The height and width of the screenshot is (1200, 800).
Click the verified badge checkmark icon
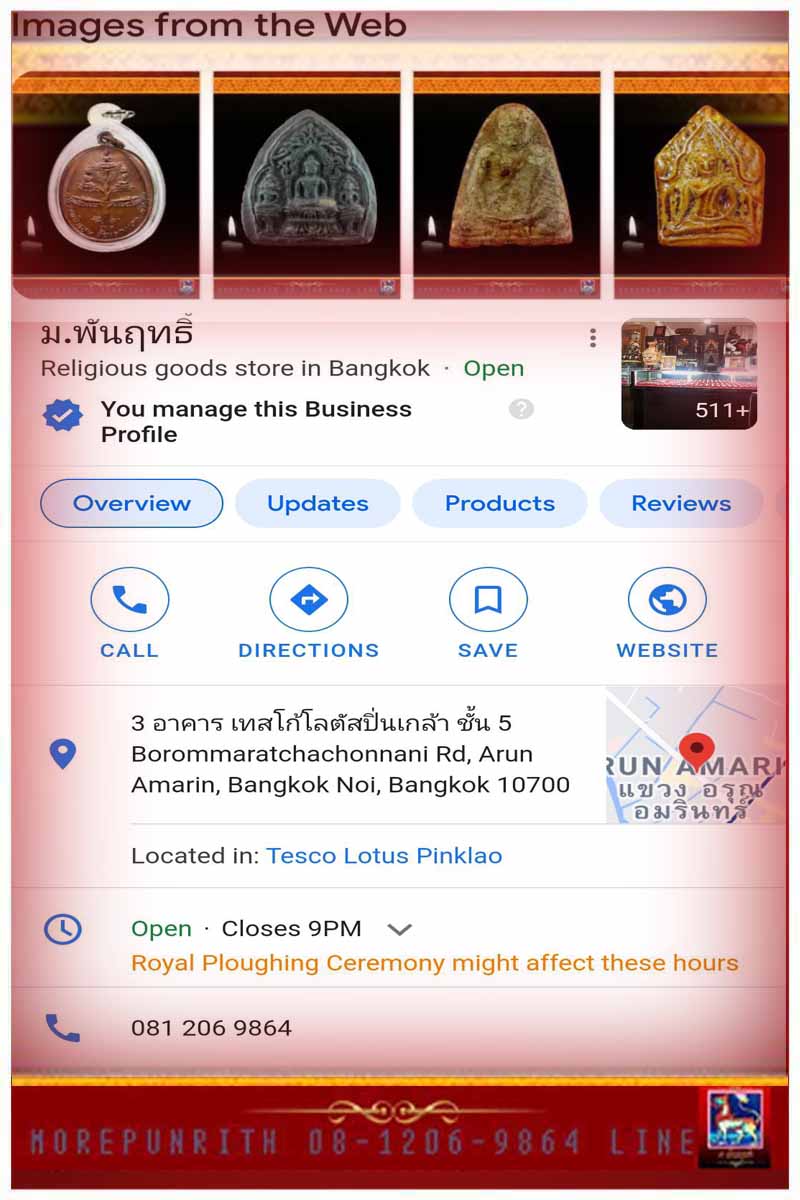coord(62,410)
